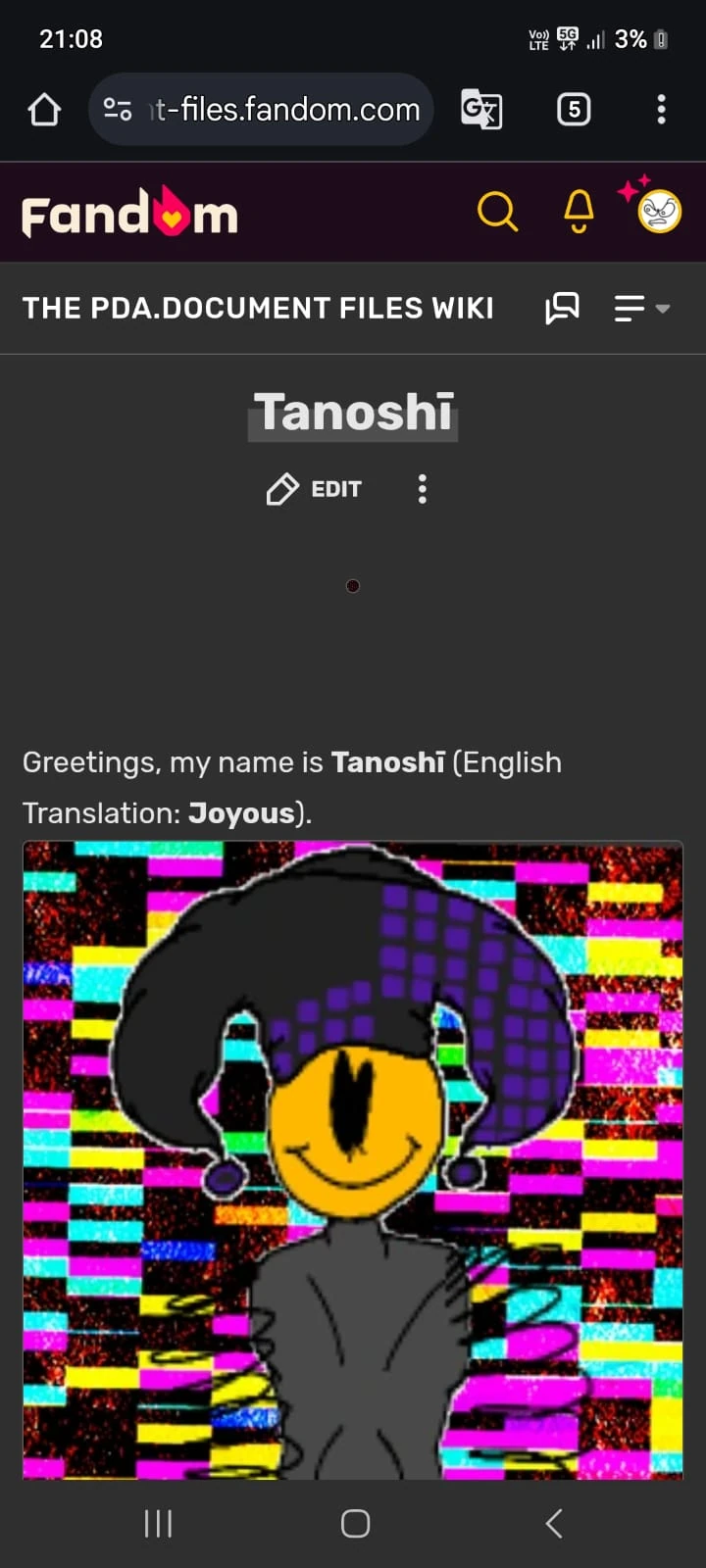Edit the Tanoshī page
The height and width of the screenshot is (1568, 706).
pyautogui.click(x=315, y=489)
